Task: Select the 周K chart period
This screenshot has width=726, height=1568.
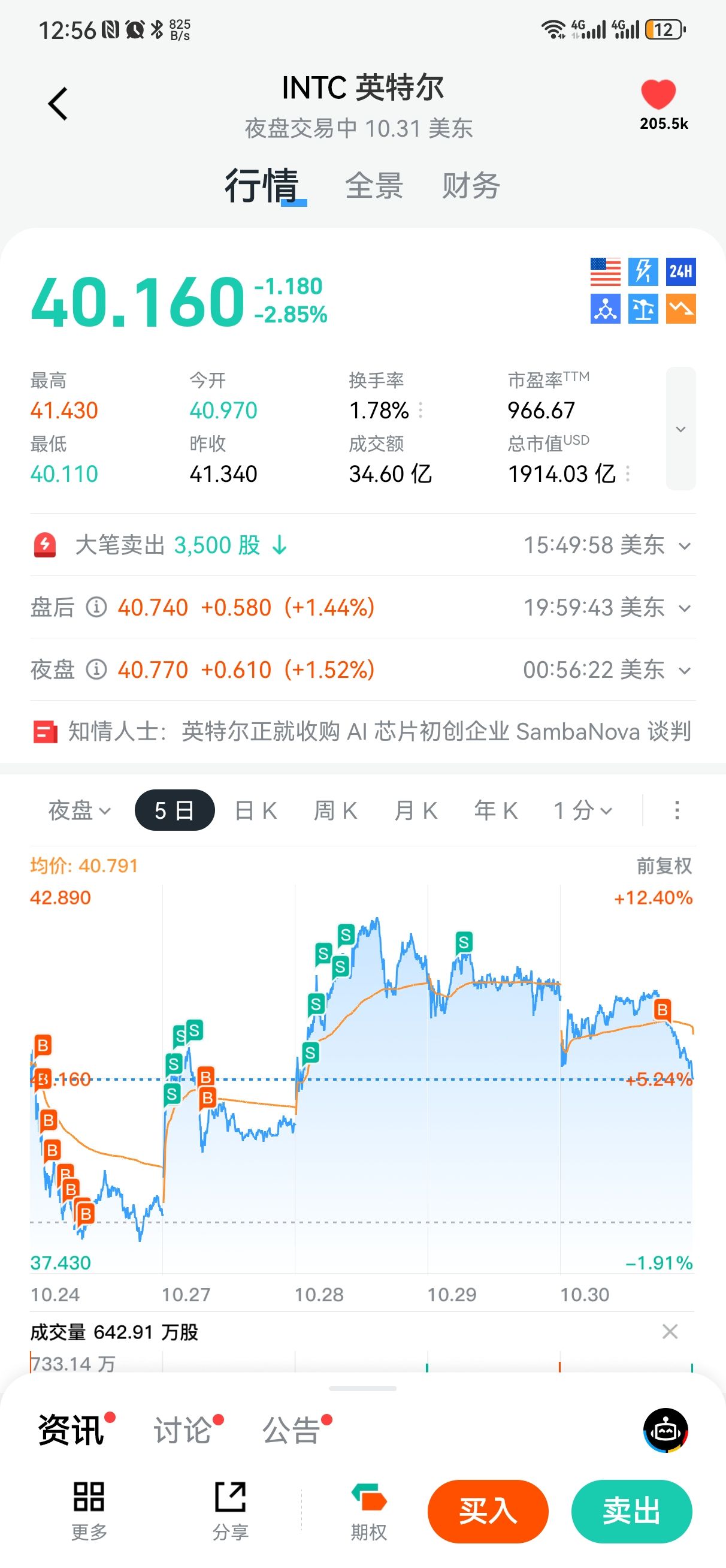Action: coord(335,810)
